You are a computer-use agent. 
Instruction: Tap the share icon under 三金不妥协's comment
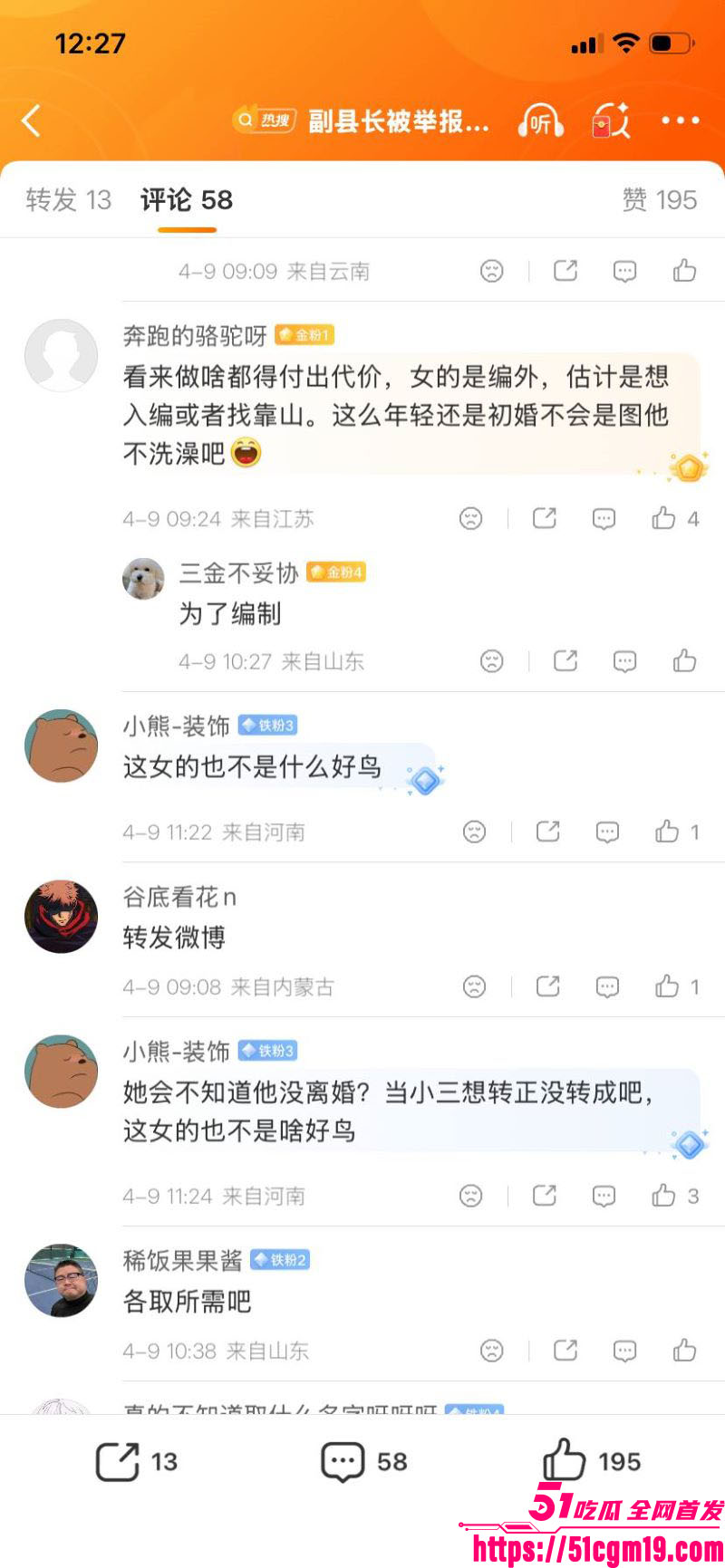[x=564, y=661]
